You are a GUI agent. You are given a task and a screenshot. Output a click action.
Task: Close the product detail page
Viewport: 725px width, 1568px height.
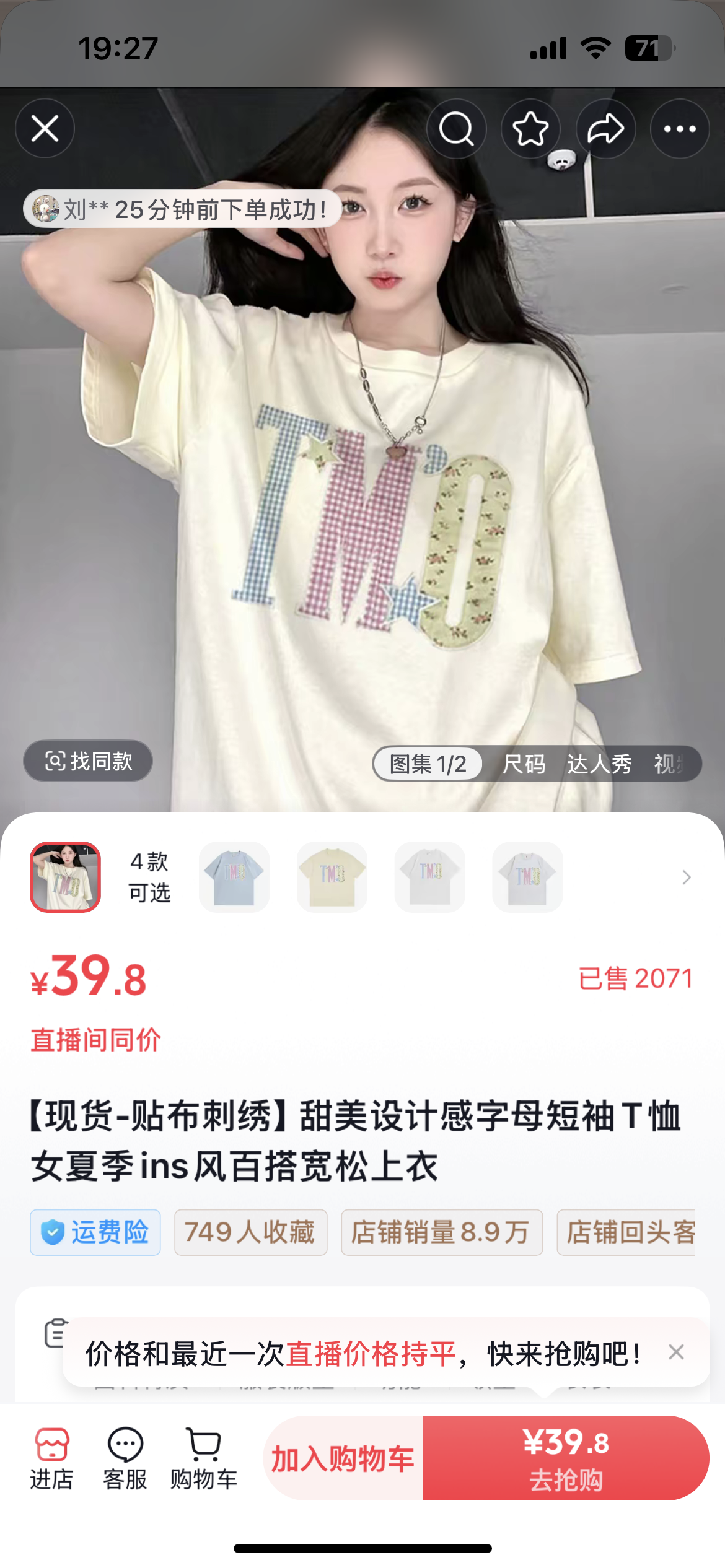[45, 129]
